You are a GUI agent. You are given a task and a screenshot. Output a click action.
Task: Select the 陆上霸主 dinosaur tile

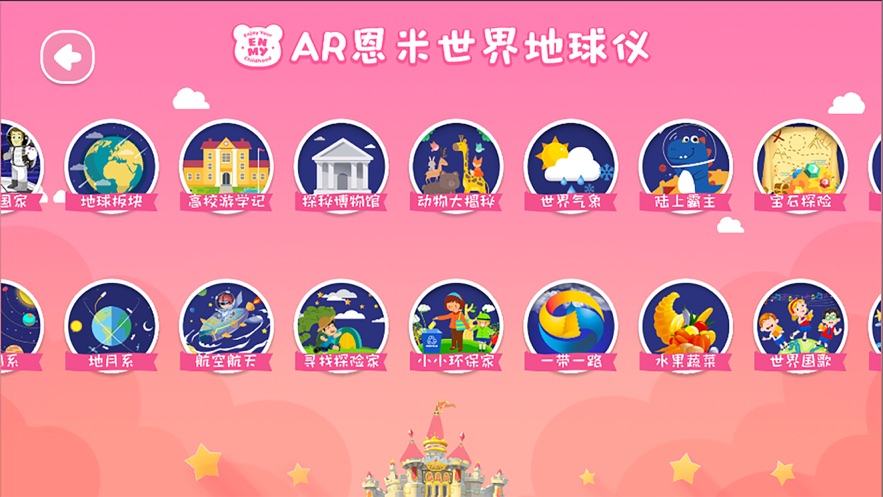coord(685,166)
